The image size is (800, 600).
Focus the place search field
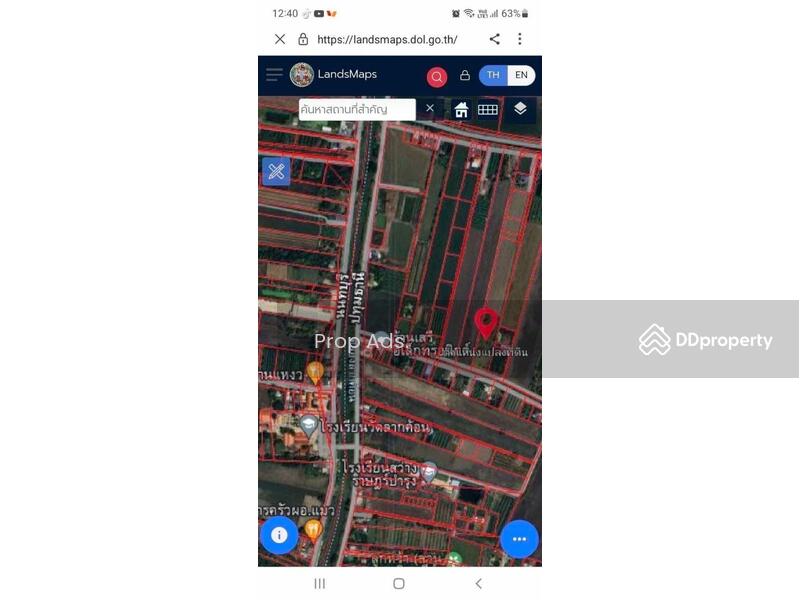(x=355, y=109)
